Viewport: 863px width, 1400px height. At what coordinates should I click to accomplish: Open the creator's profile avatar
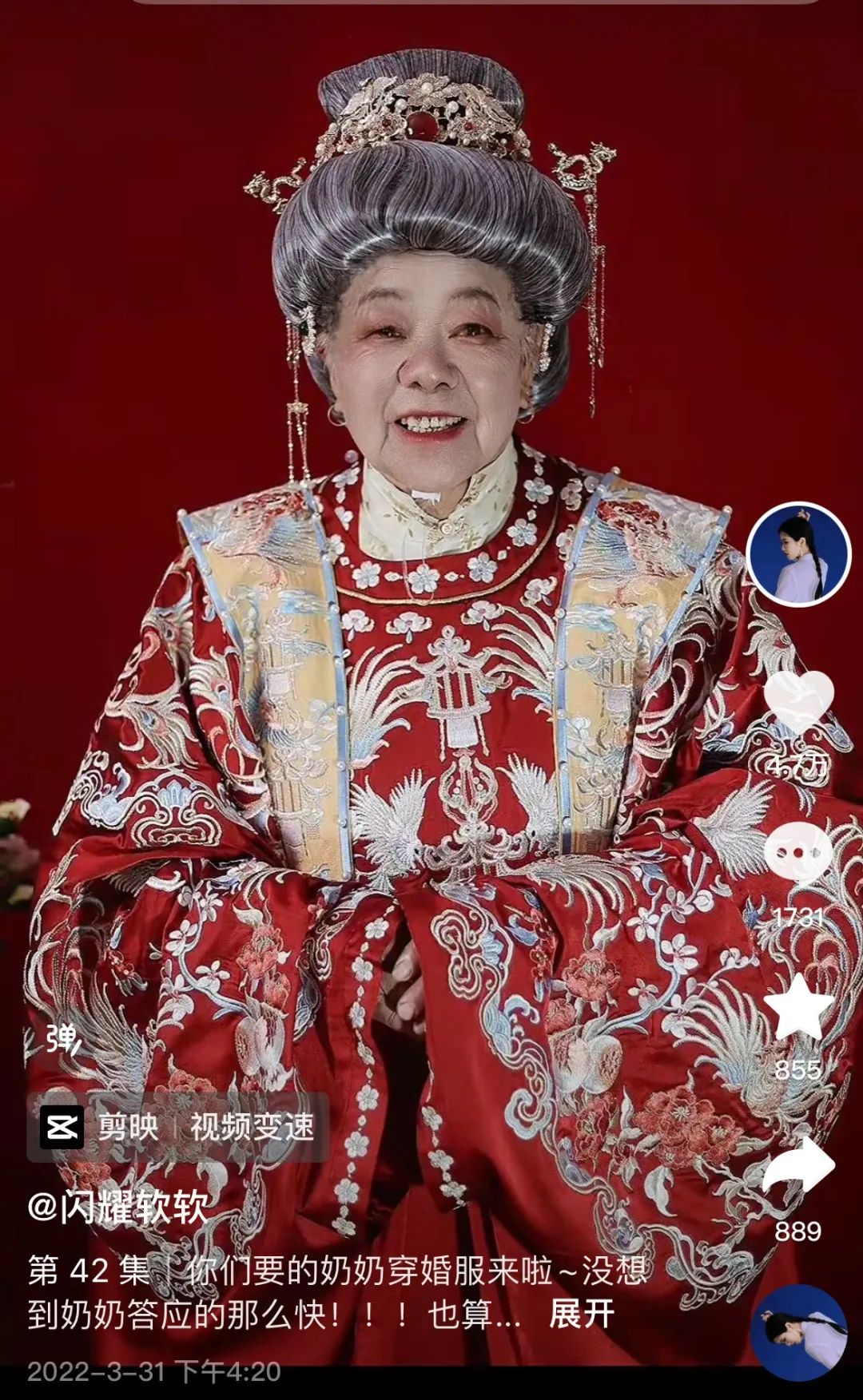point(798,554)
